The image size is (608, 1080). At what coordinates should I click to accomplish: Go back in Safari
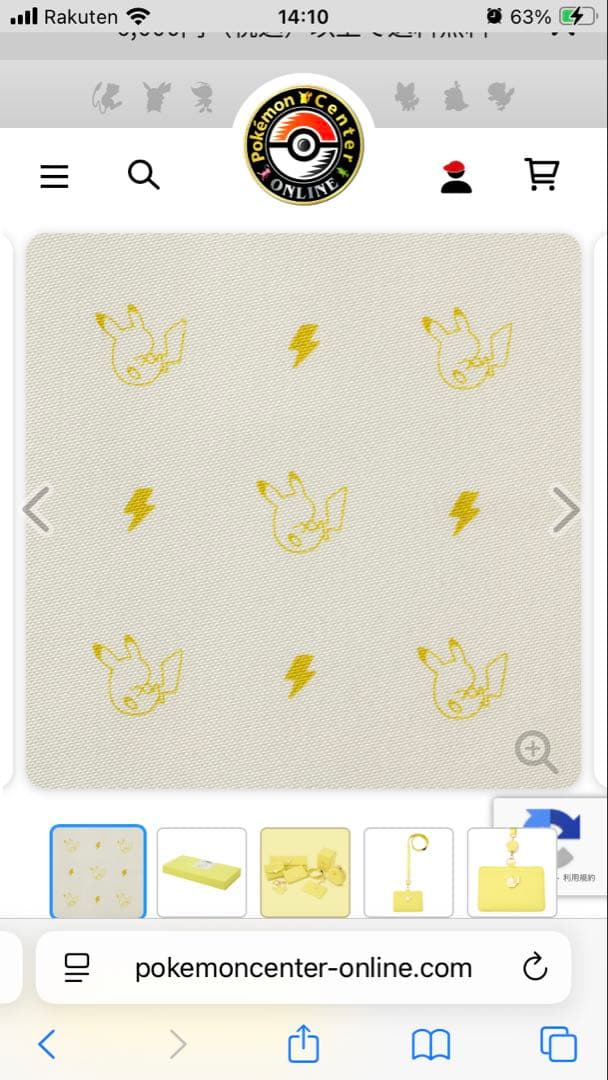point(46,1045)
